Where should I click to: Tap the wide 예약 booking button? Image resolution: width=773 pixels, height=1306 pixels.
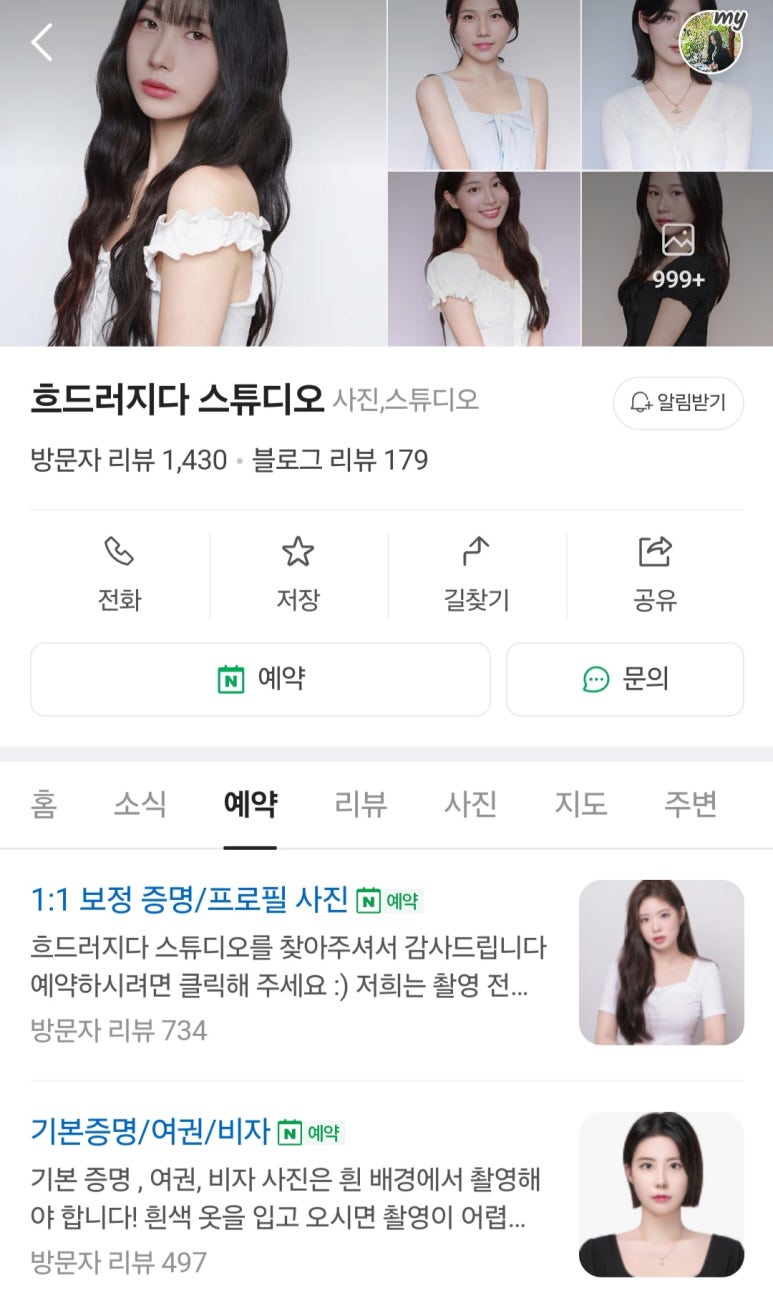[x=260, y=679]
